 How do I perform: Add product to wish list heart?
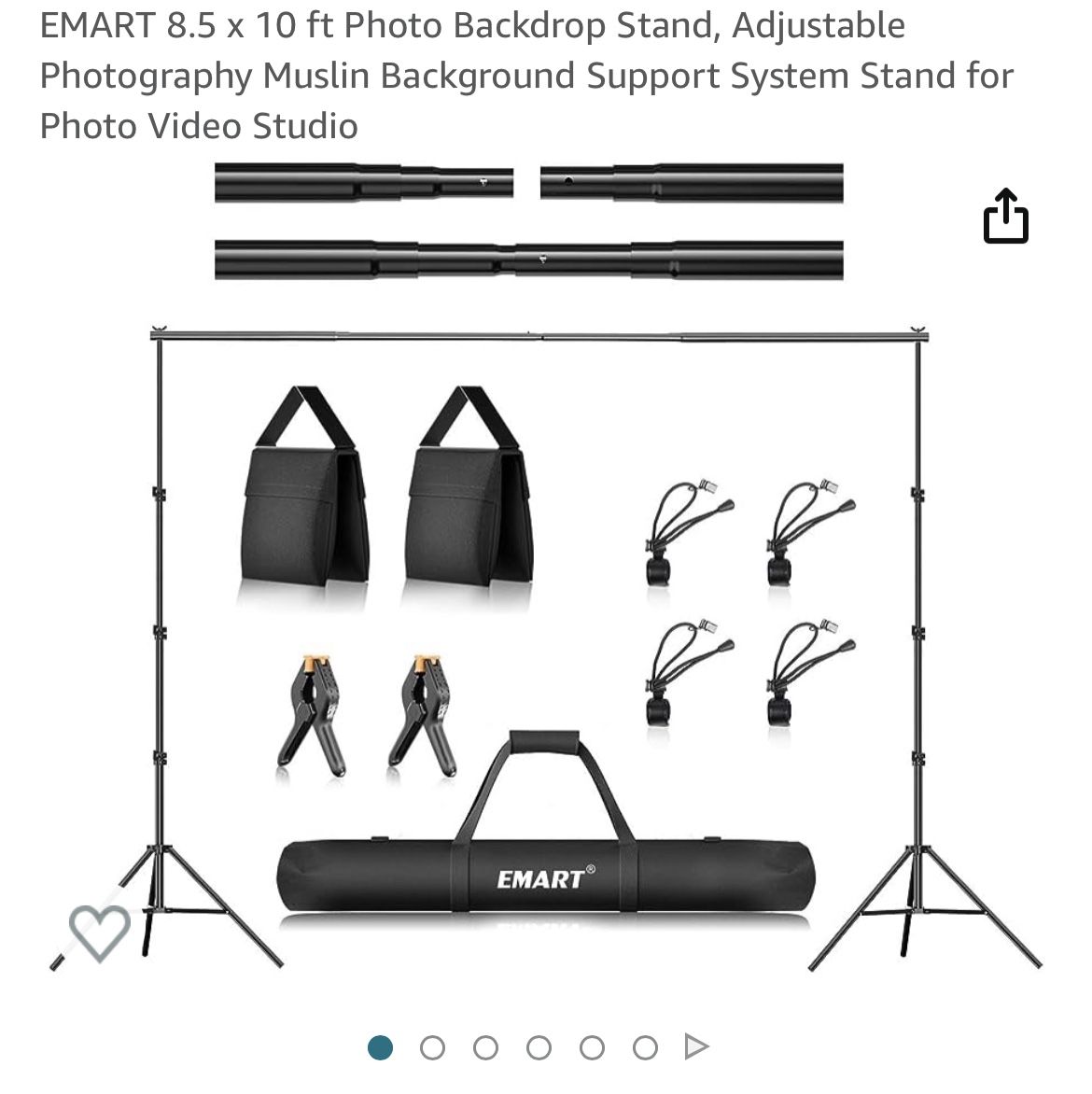click(x=100, y=932)
